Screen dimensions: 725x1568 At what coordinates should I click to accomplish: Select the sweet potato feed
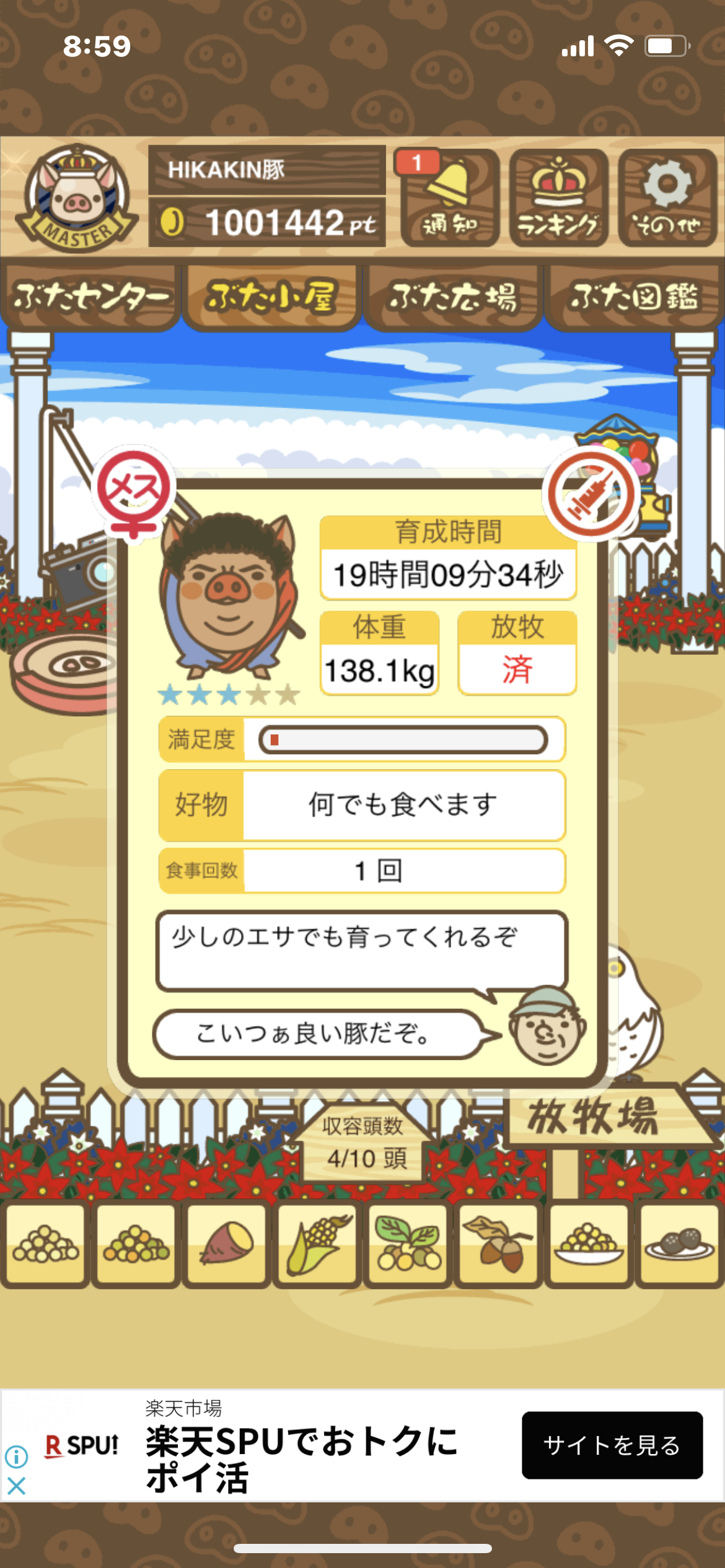coord(227,1244)
